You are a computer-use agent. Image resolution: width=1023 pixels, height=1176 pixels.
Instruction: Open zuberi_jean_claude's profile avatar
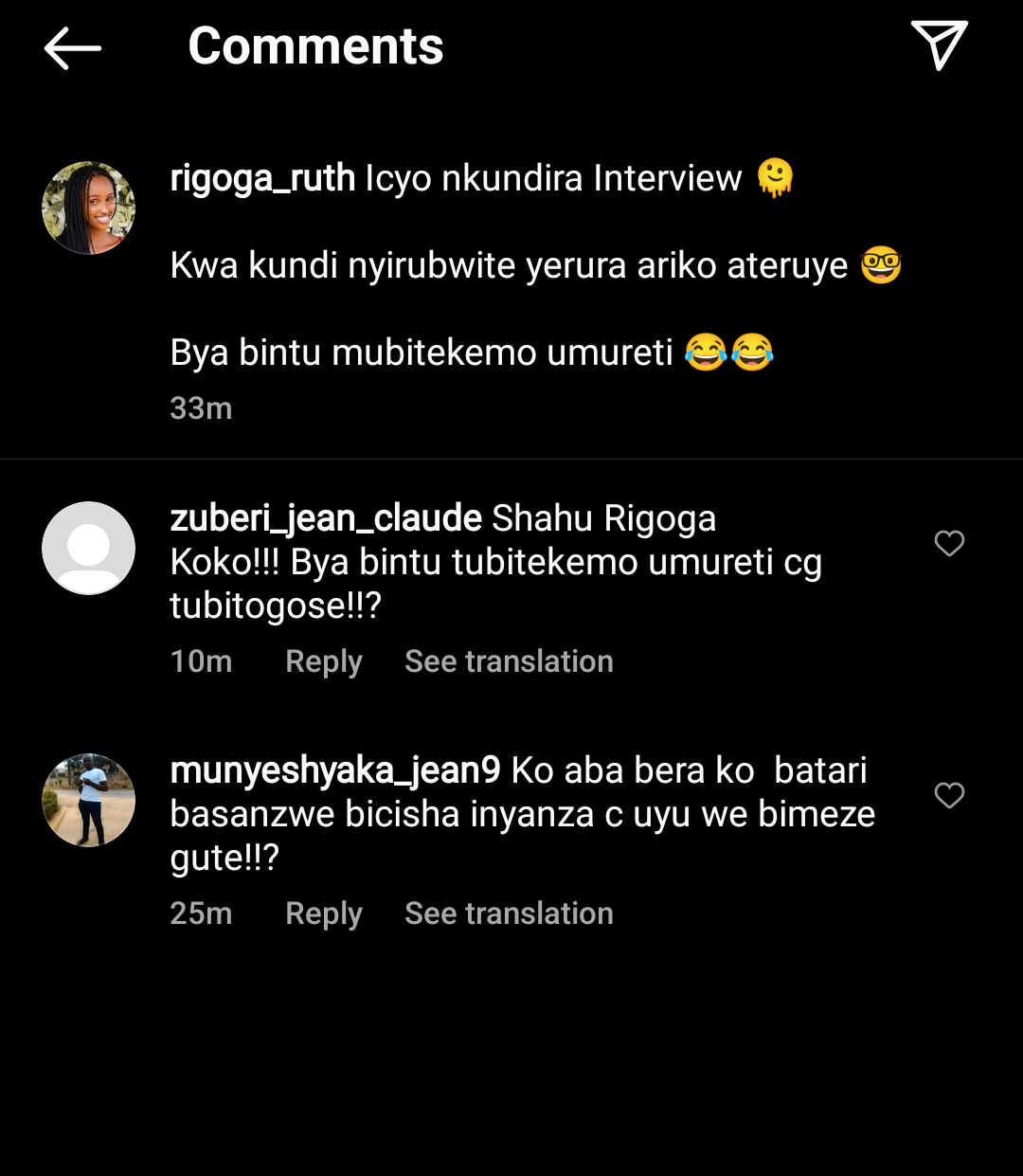pos(89,548)
